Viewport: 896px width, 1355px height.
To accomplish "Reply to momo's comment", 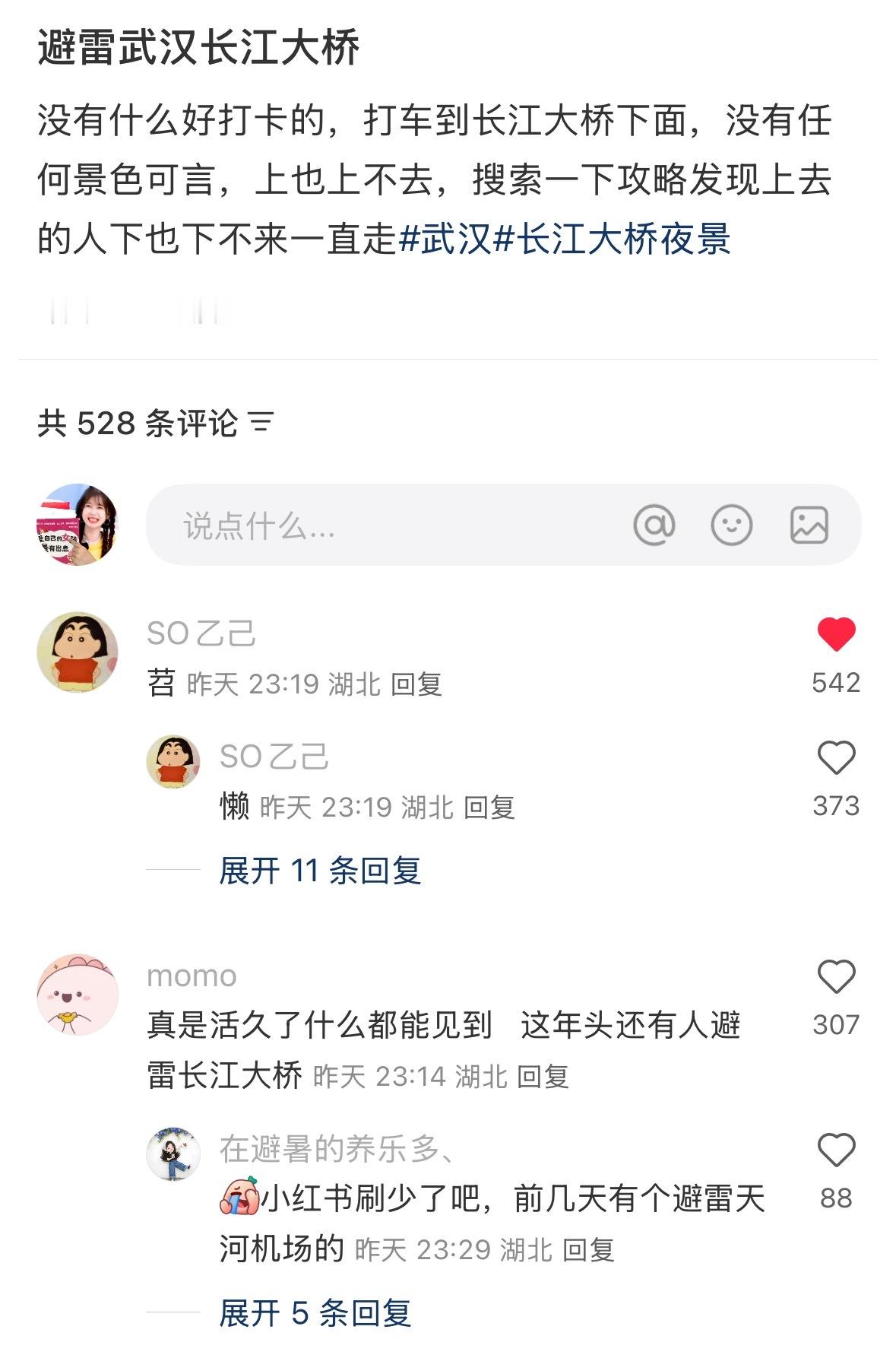I will point(543,1077).
